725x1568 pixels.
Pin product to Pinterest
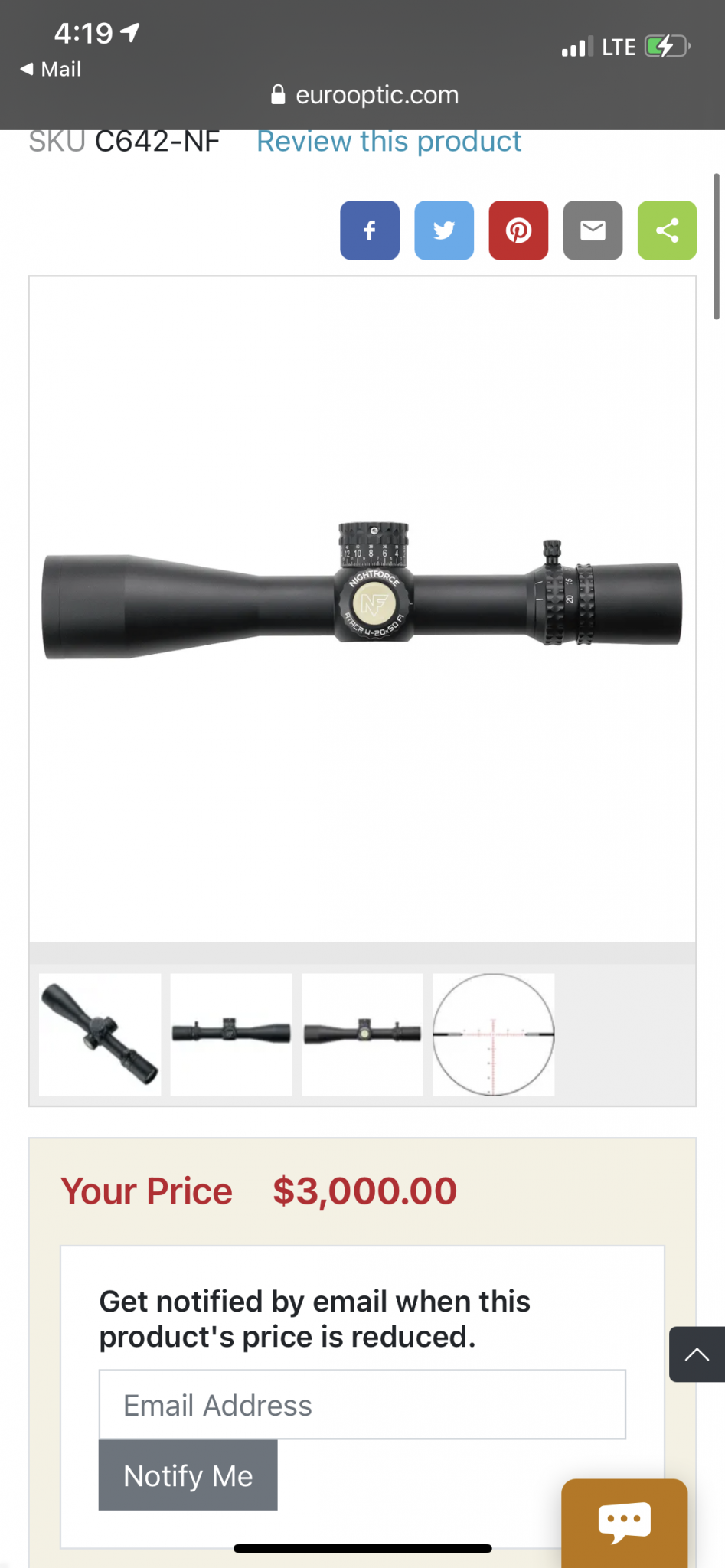point(518,230)
